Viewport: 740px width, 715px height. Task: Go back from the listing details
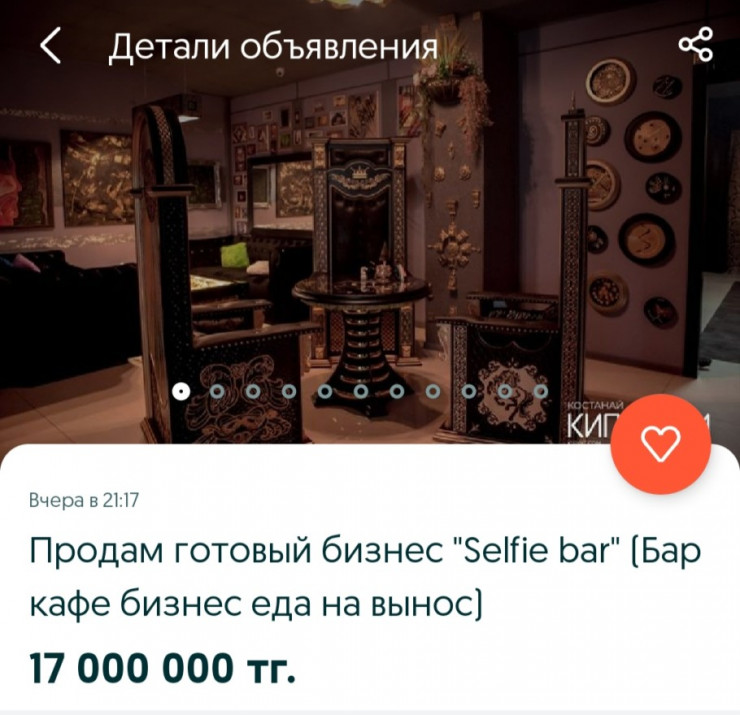point(51,46)
